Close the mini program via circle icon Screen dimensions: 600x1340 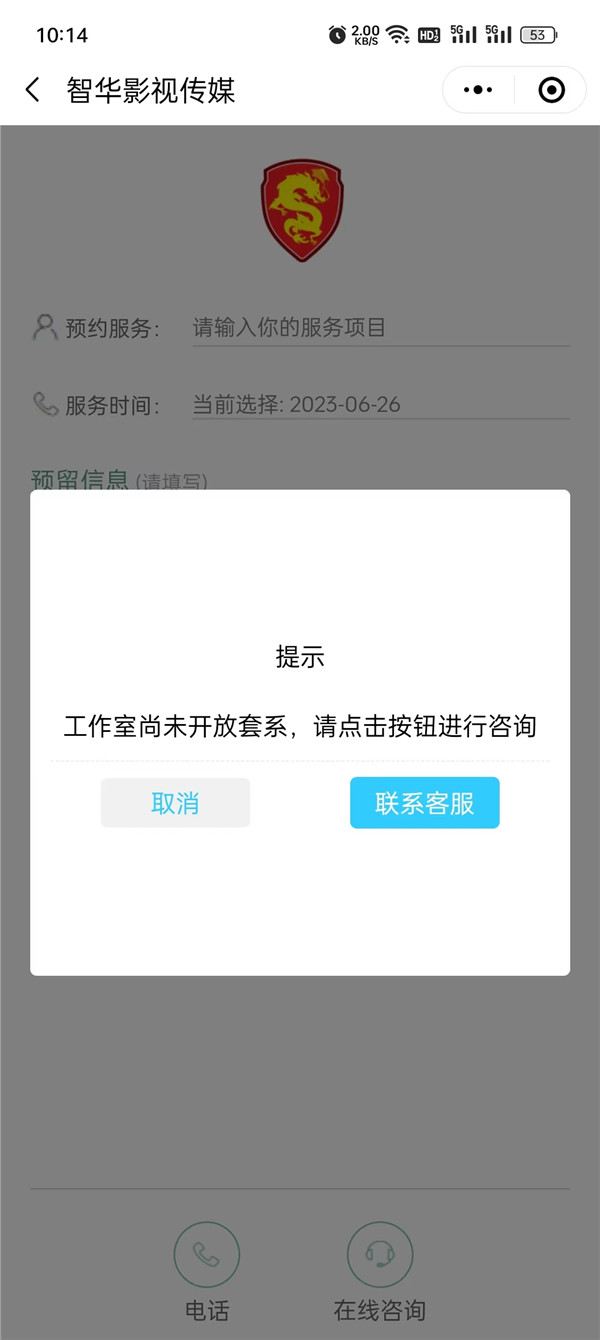[551, 91]
